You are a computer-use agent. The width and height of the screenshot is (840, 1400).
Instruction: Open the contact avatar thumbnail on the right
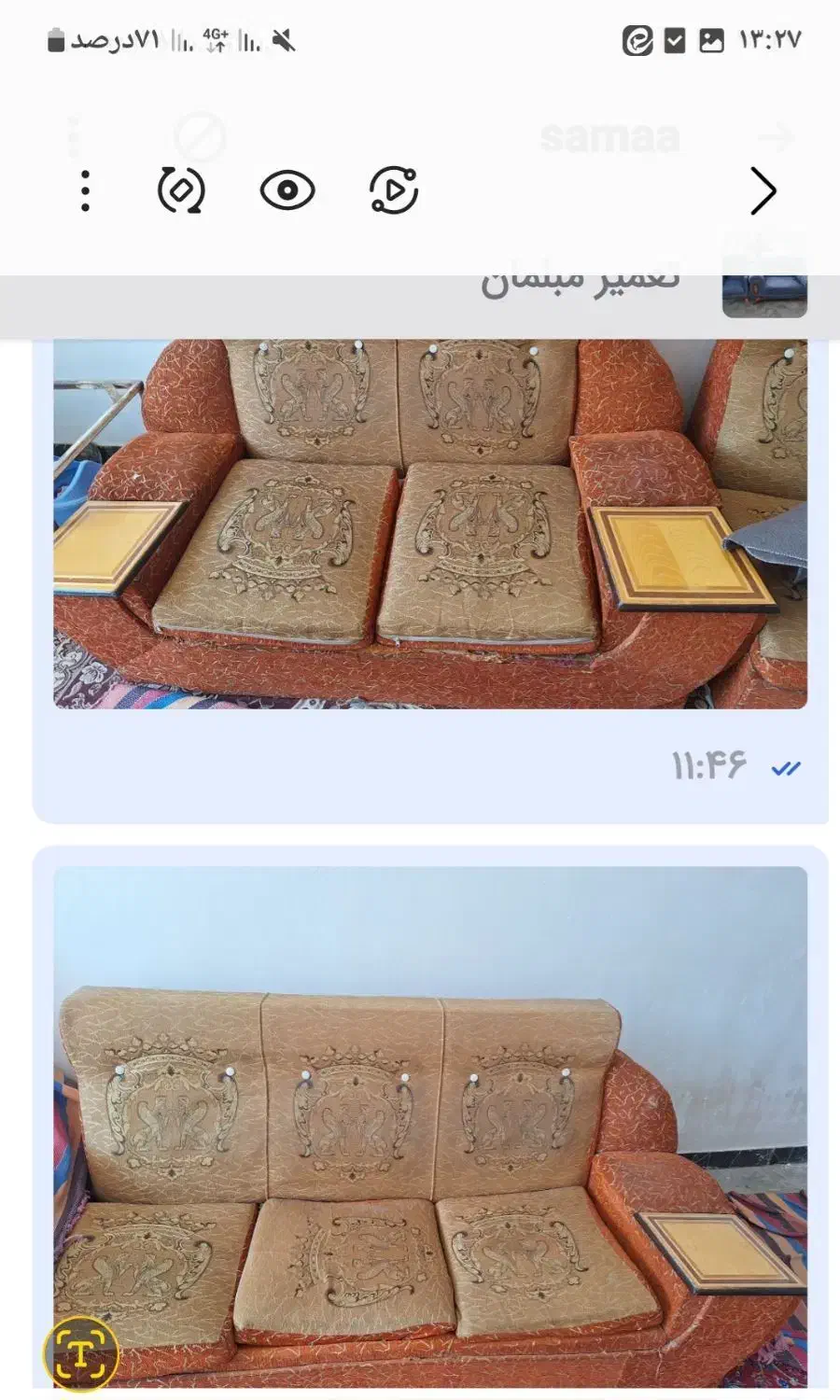pos(762,289)
